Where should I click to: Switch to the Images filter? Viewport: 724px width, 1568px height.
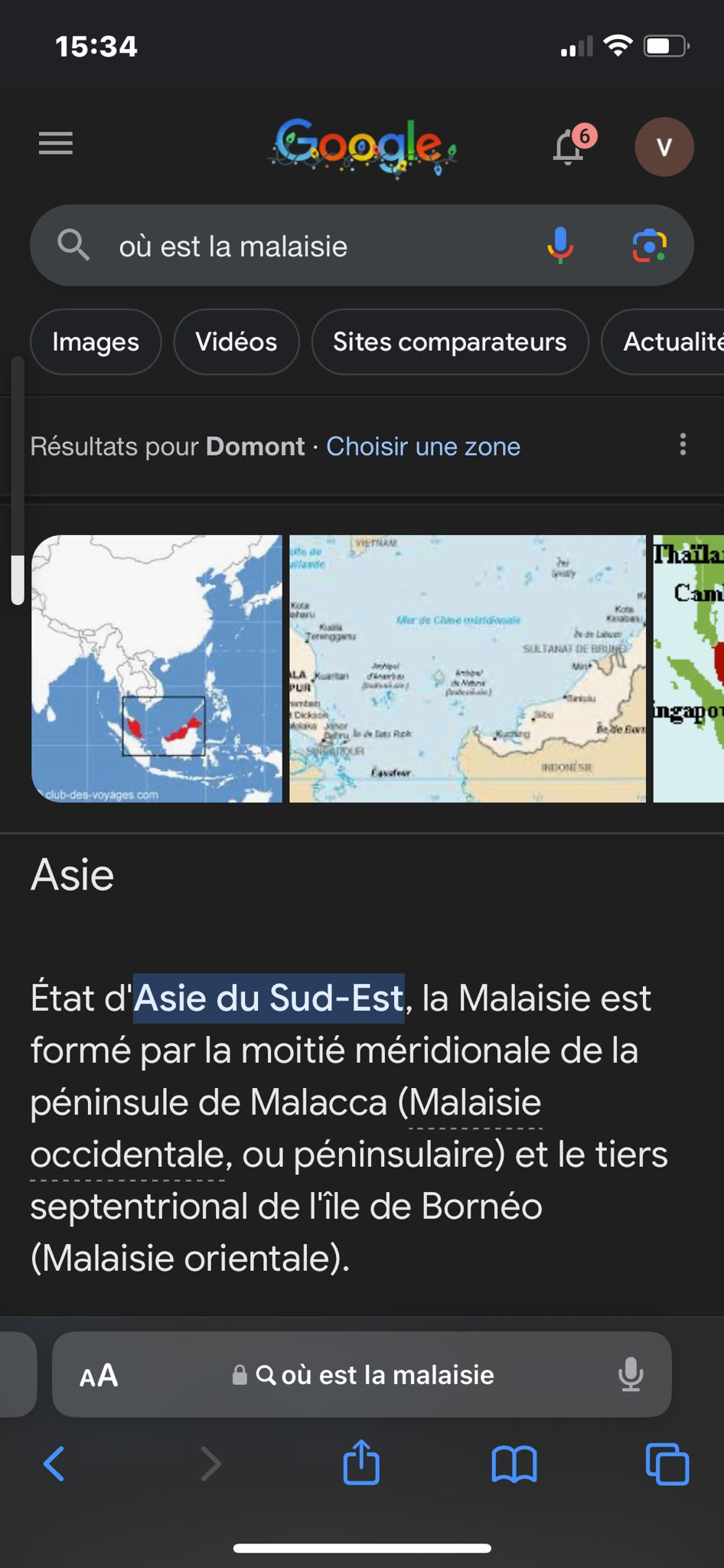[96, 342]
